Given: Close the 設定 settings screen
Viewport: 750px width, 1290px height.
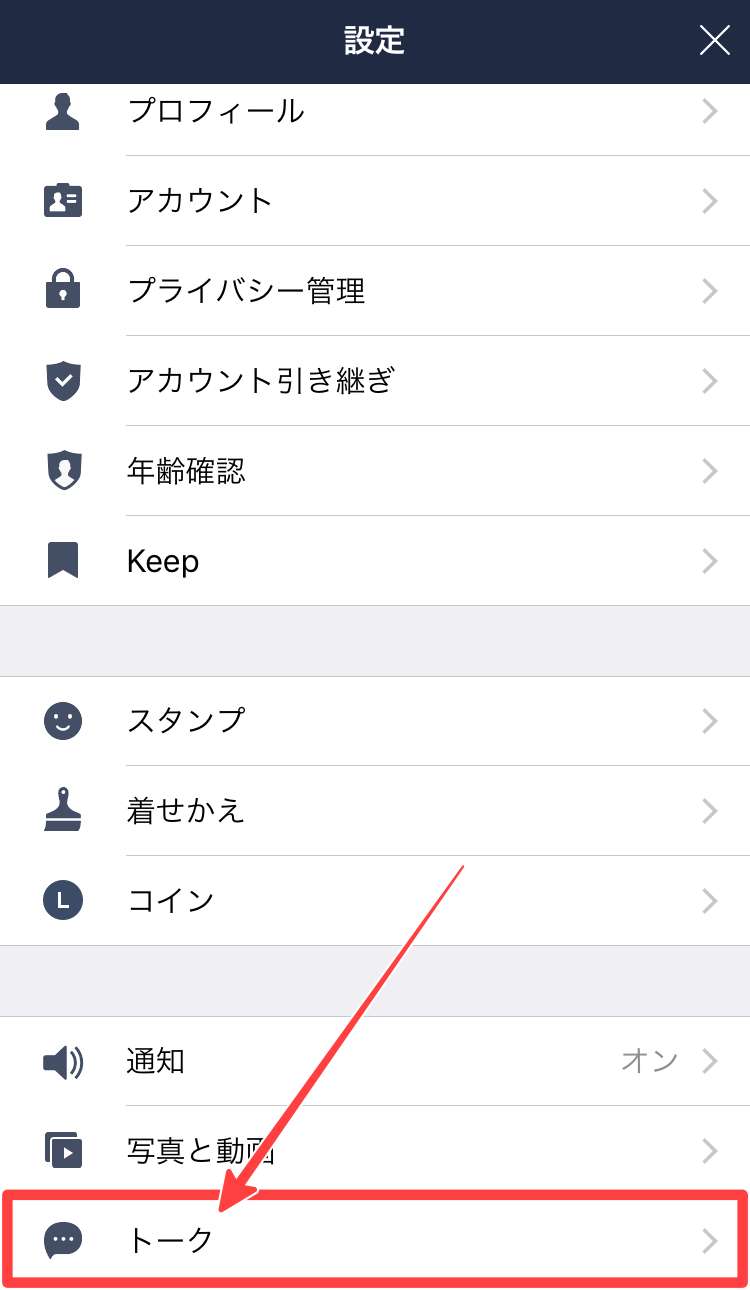Looking at the screenshot, I should tap(714, 41).
